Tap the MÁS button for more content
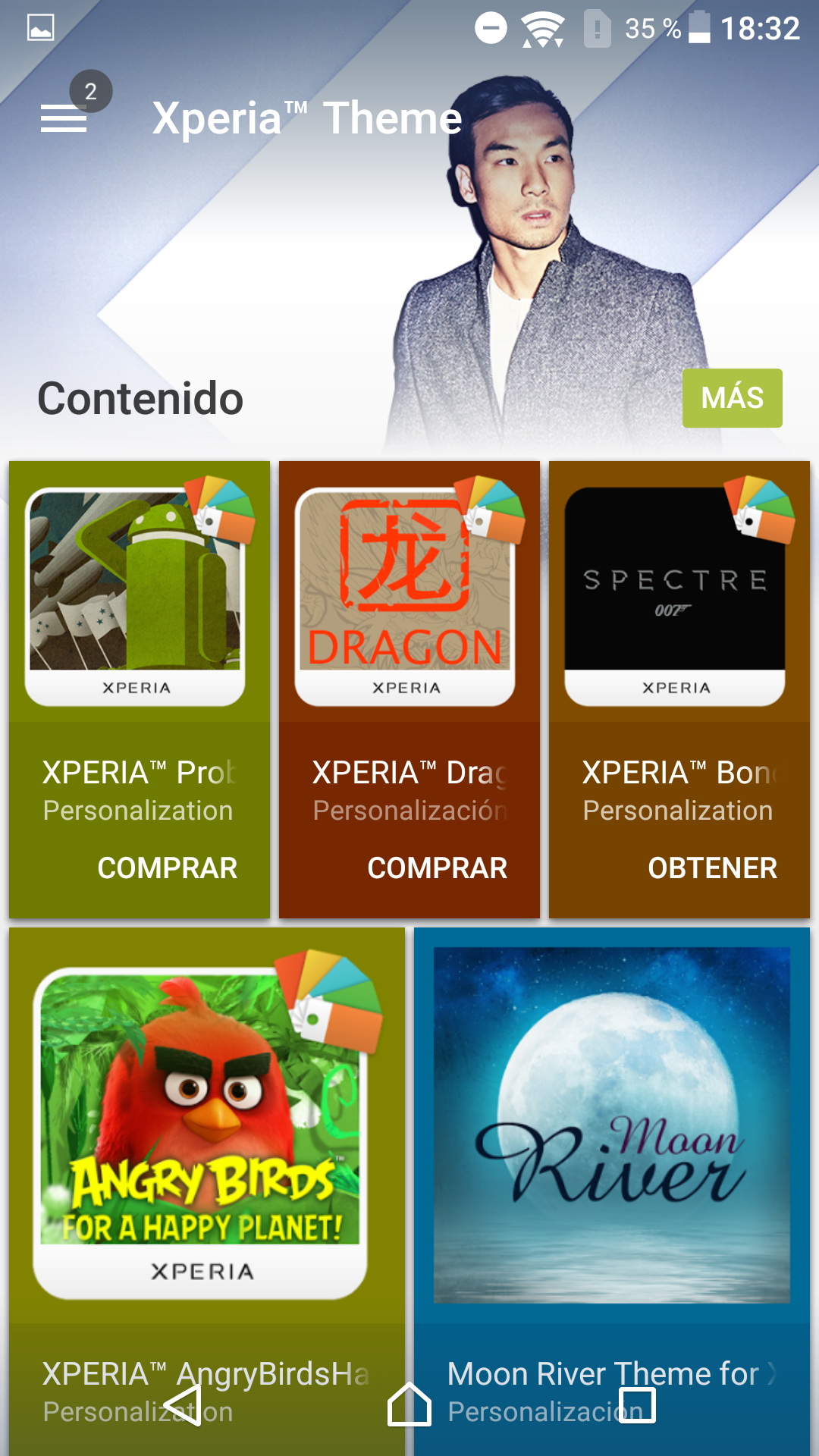Viewport: 819px width, 1456px height. tap(732, 398)
